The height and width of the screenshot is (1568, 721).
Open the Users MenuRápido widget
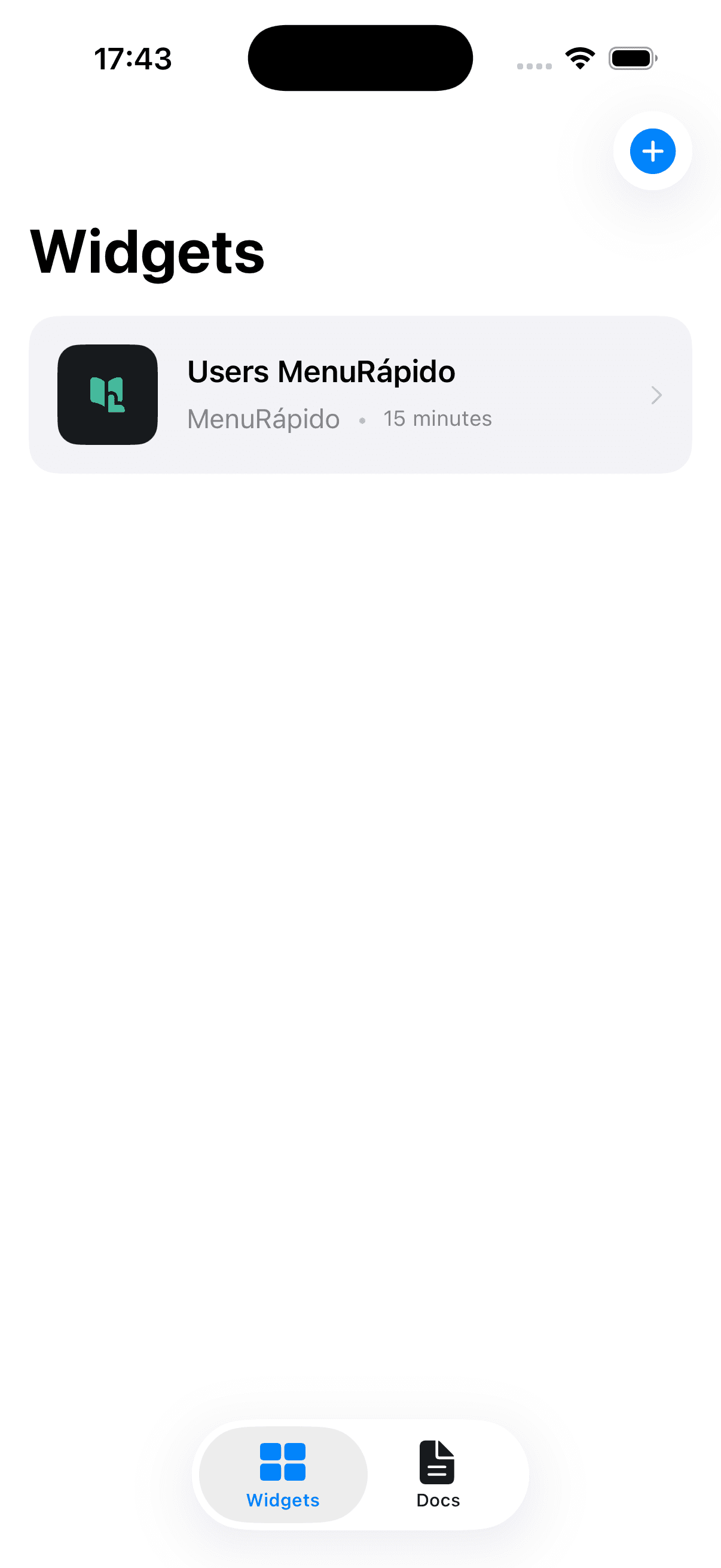point(360,395)
